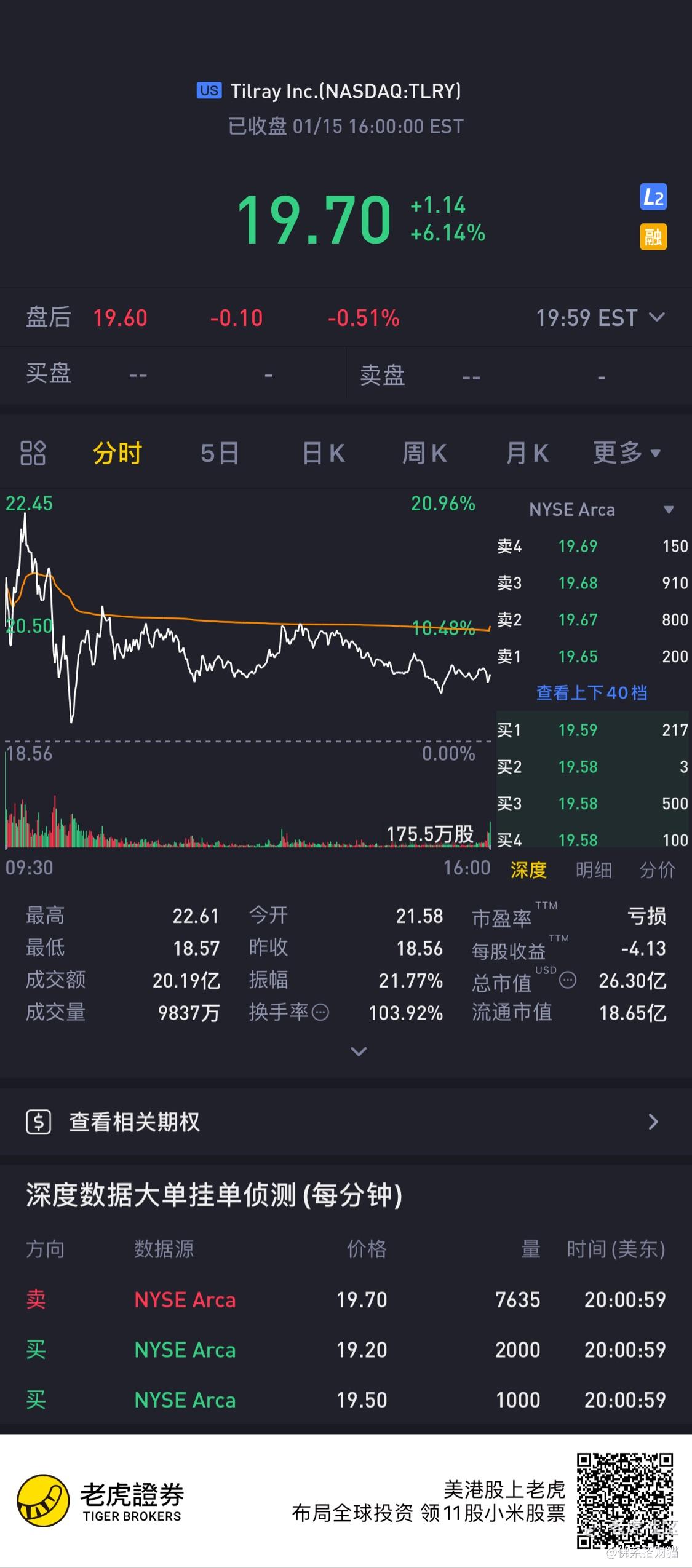Open the 更多 chart options dropdown
Image resolution: width=692 pixels, height=1568 pixels.
pyautogui.click(x=627, y=453)
